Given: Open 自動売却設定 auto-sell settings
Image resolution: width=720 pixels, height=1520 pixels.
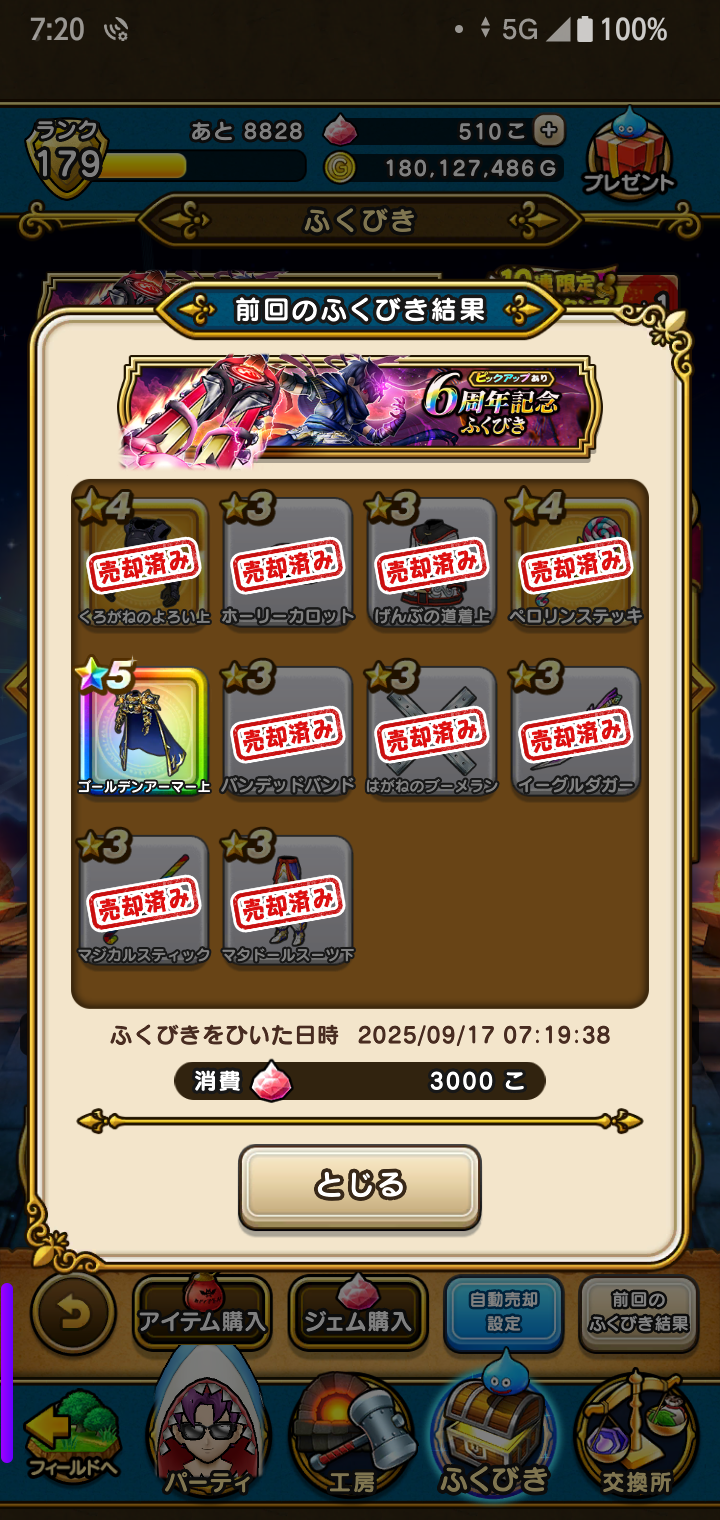Looking at the screenshot, I should [x=503, y=1313].
